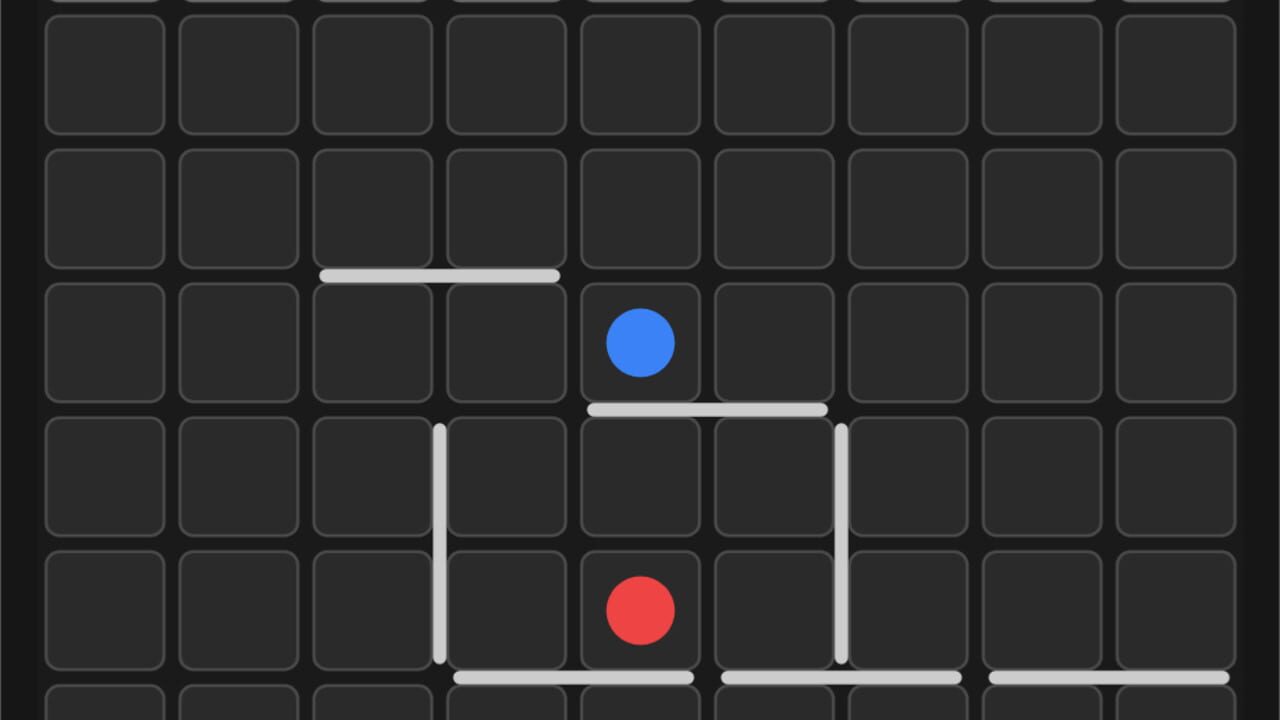This screenshot has height=720, width=1280.
Task: Select the blue pawn
Action: pos(640,343)
